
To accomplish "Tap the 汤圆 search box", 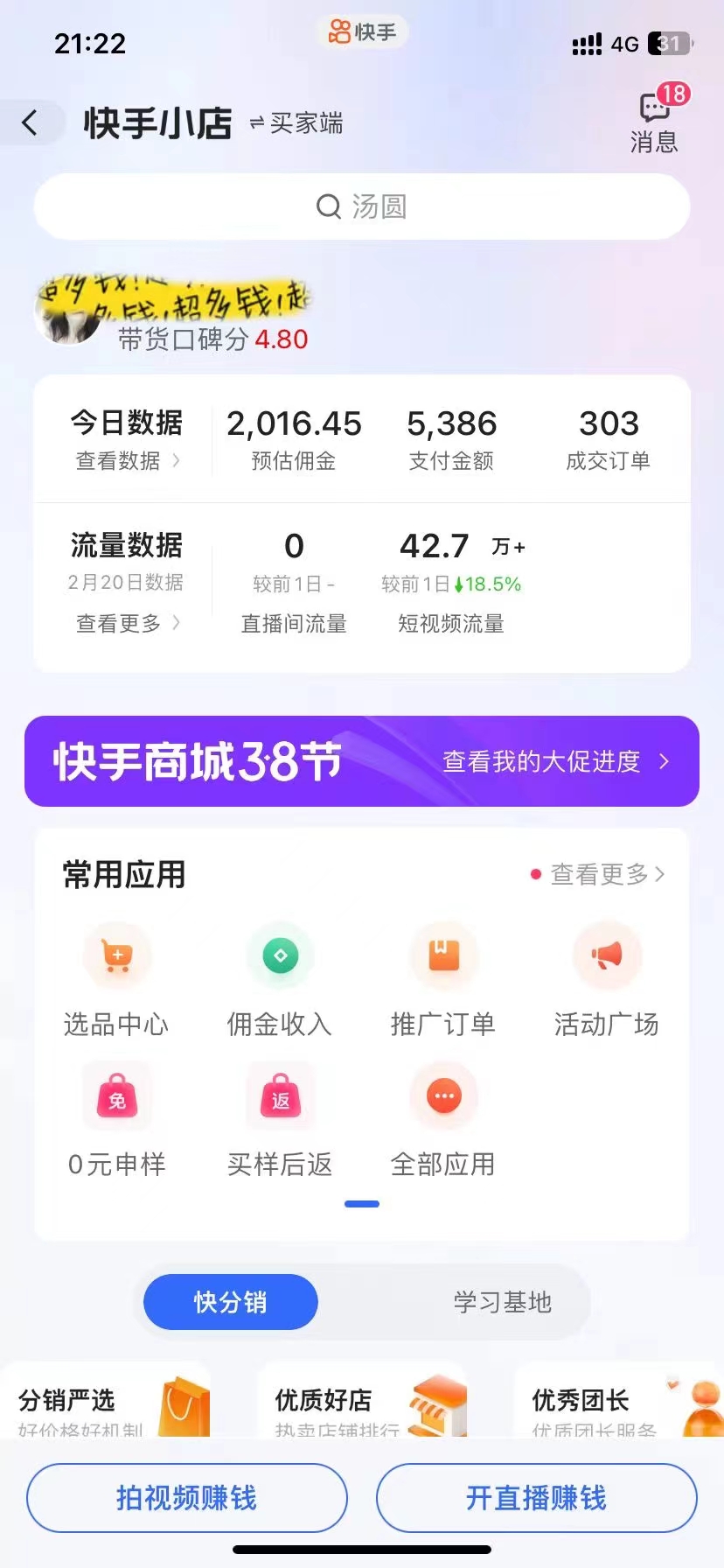I will (362, 206).
